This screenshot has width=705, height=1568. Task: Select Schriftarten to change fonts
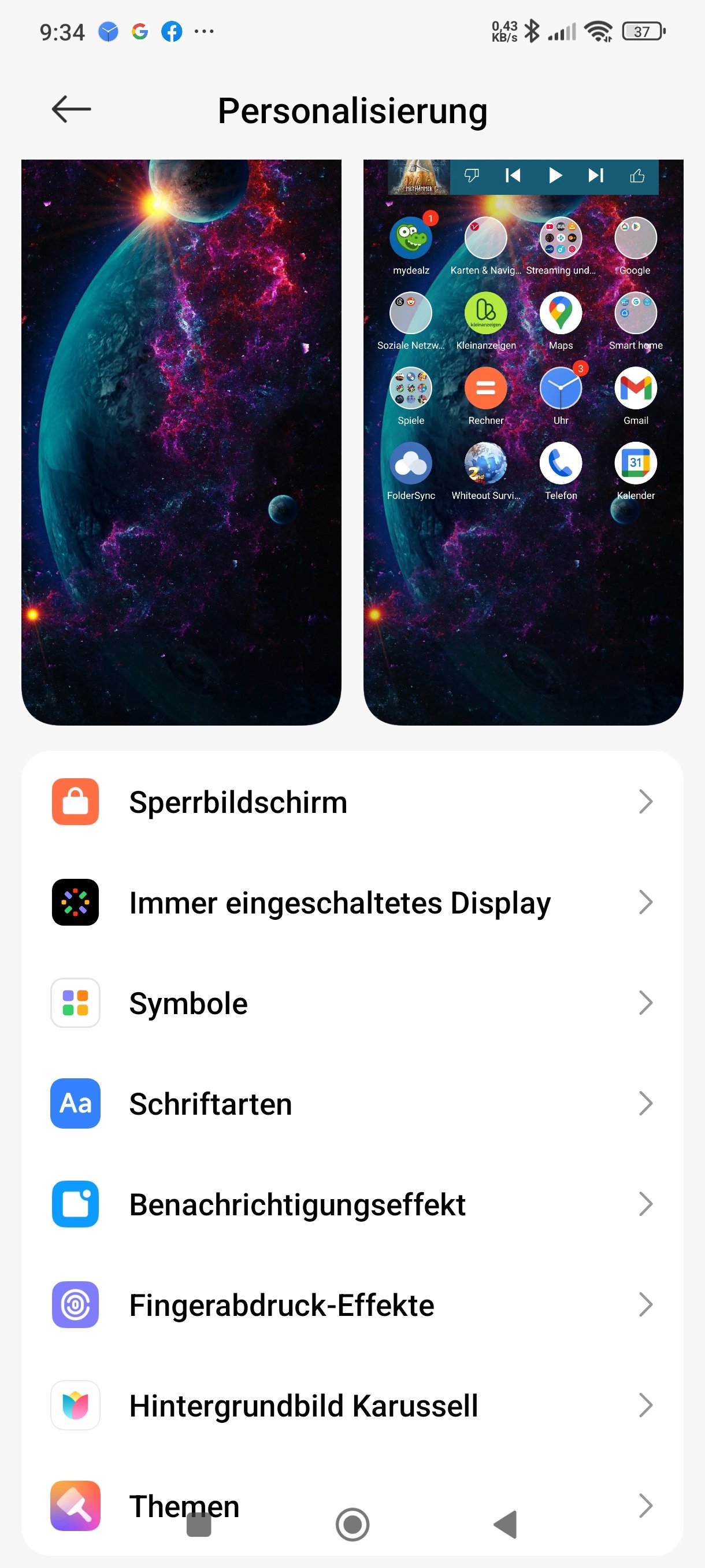pyautogui.click(x=352, y=1103)
